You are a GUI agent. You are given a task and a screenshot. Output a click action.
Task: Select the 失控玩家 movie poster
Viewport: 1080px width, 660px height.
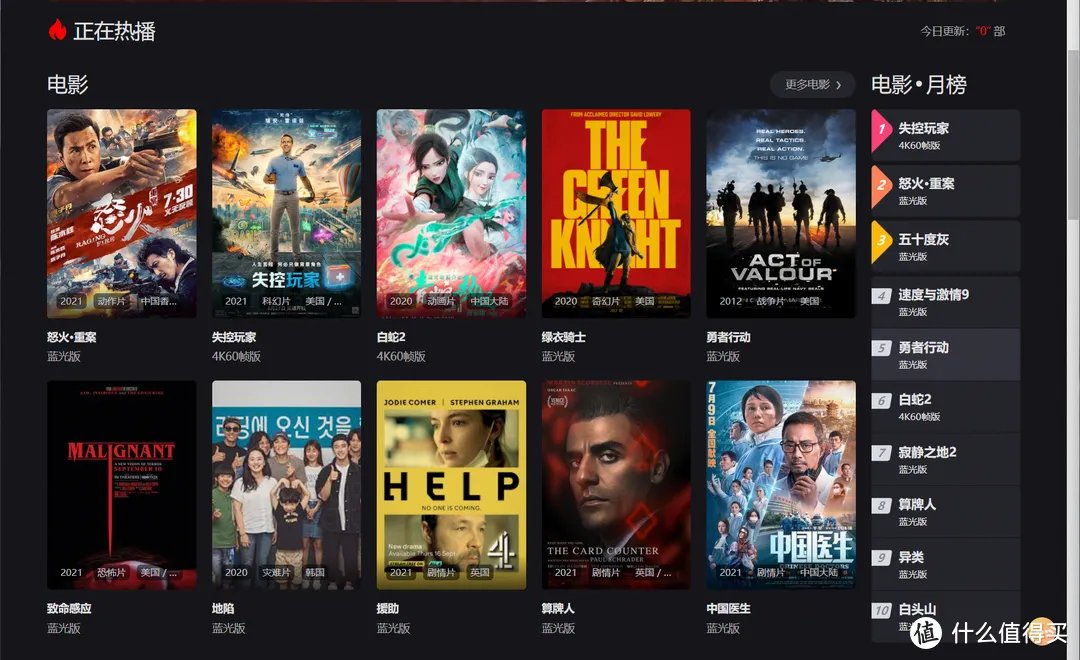tap(286, 213)
